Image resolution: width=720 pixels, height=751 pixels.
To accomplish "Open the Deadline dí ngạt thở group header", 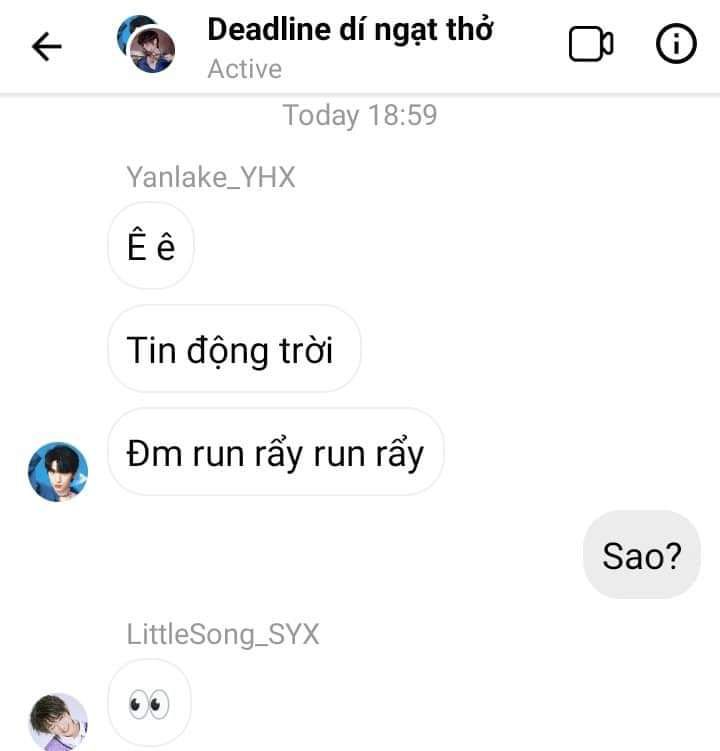I will [x=350, y=30].
